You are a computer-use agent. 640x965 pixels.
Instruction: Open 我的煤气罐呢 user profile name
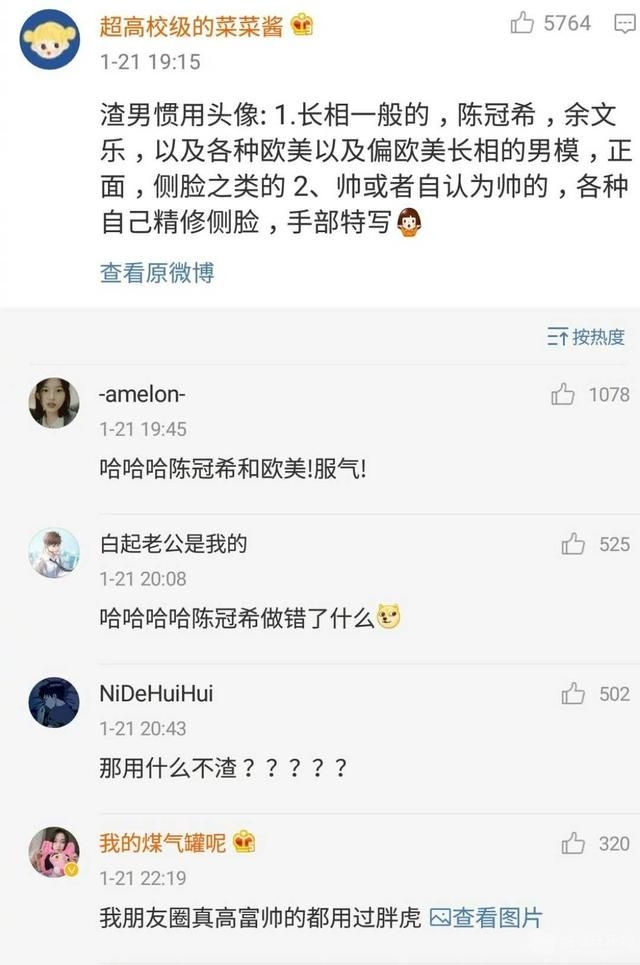(163, 843)
